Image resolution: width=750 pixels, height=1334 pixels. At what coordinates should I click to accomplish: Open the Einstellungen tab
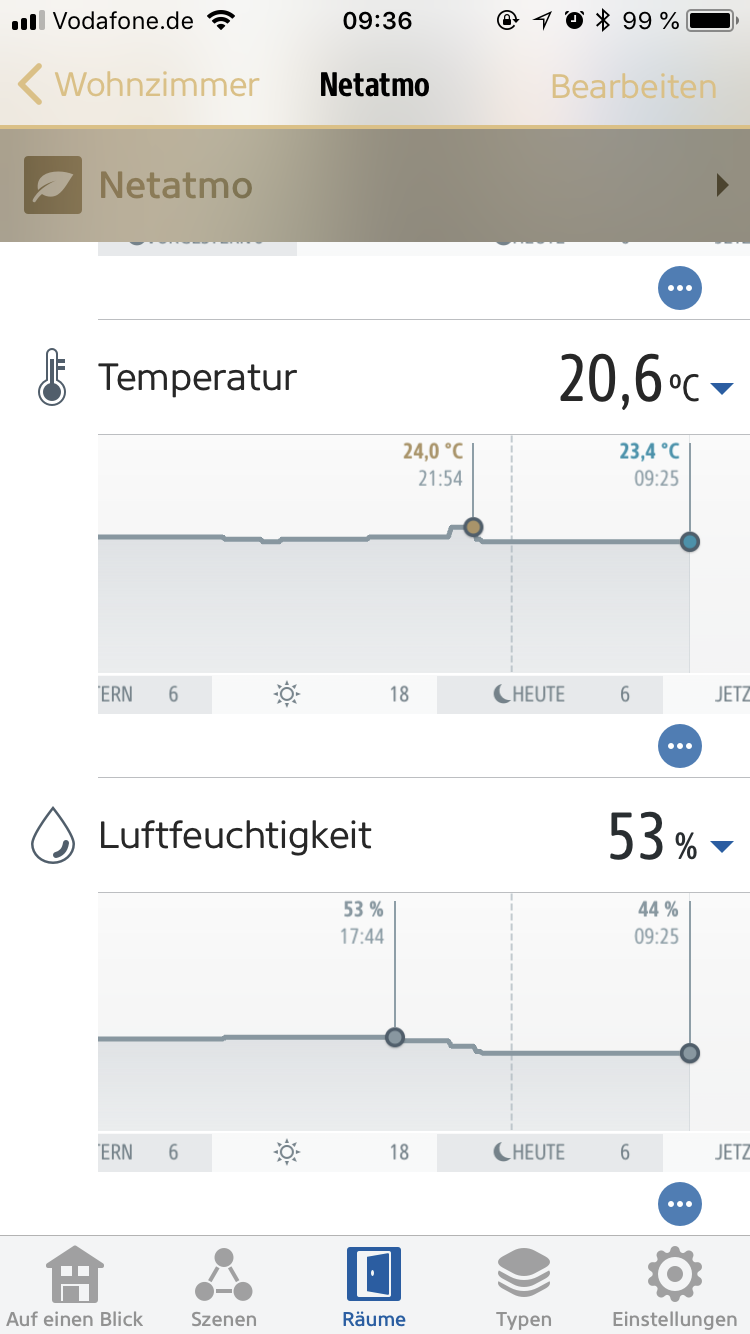pos(674,1287)
